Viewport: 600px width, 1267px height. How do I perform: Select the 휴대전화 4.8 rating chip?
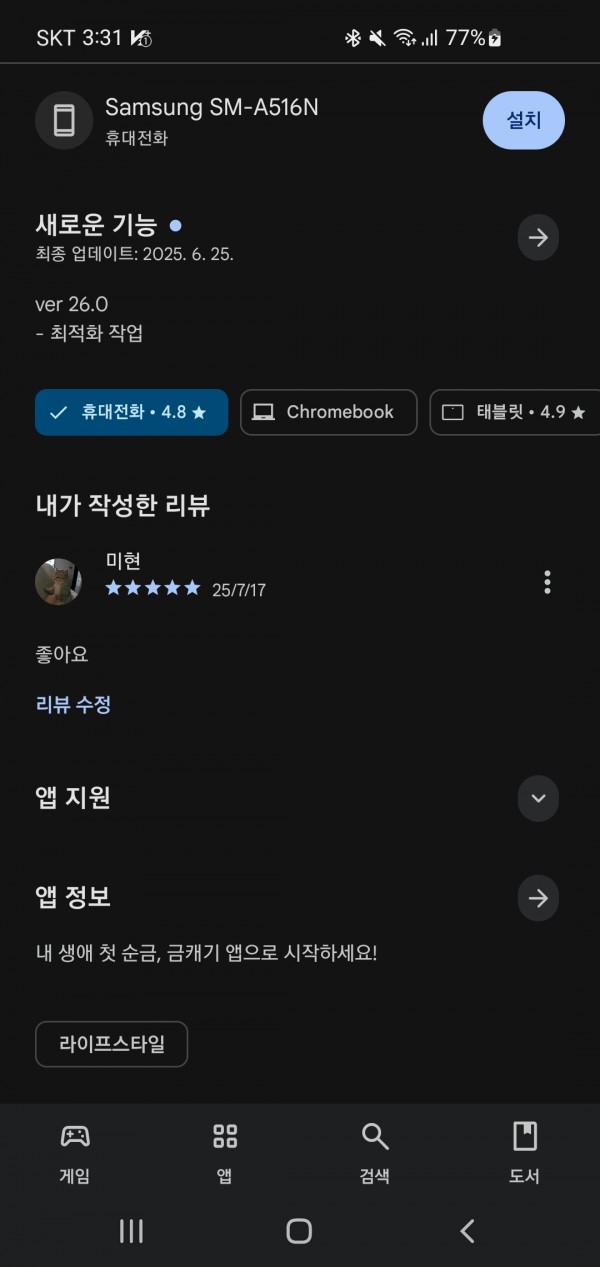point(131,412)
